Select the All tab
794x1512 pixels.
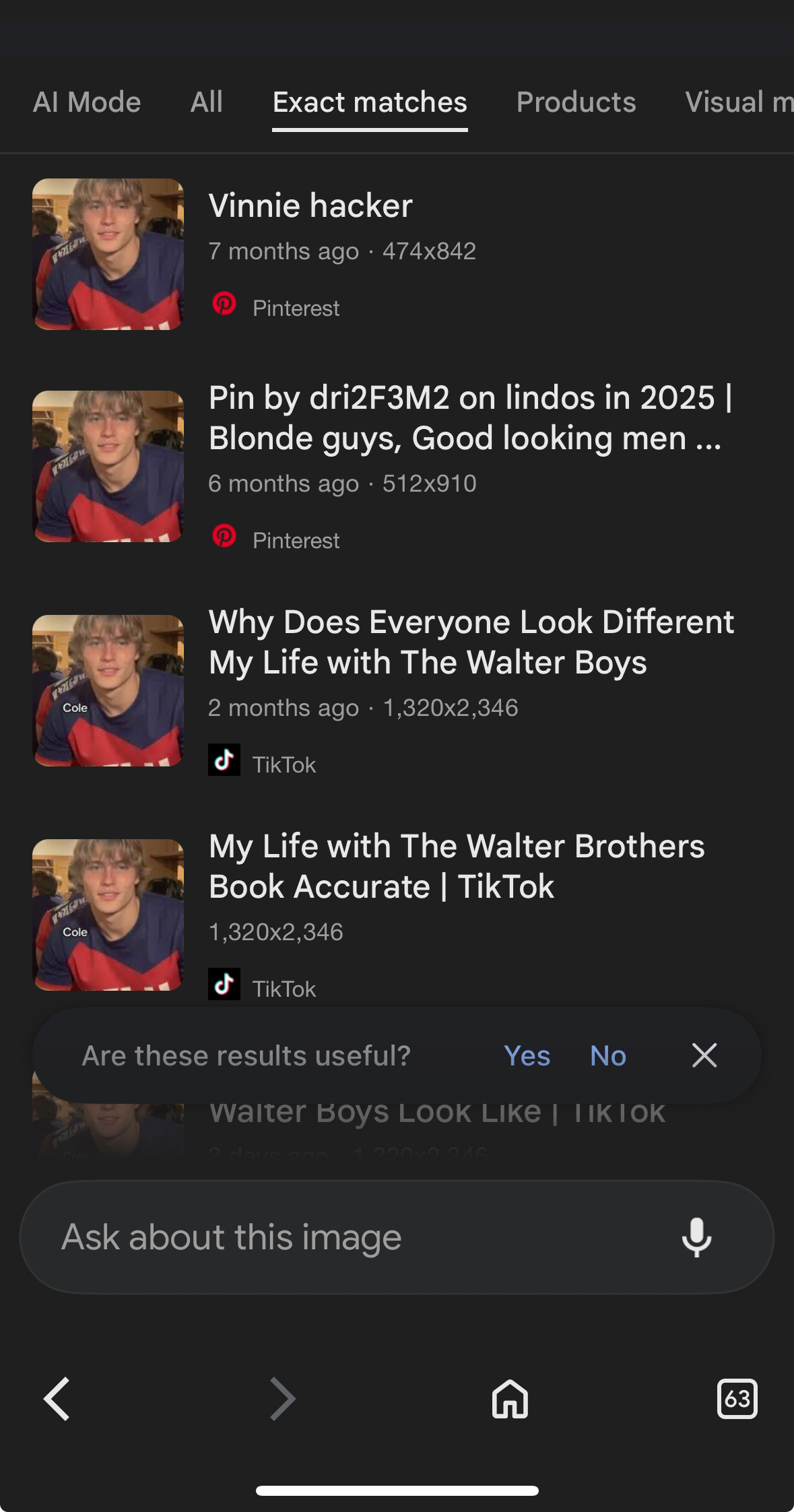click(x=206, y=102)
